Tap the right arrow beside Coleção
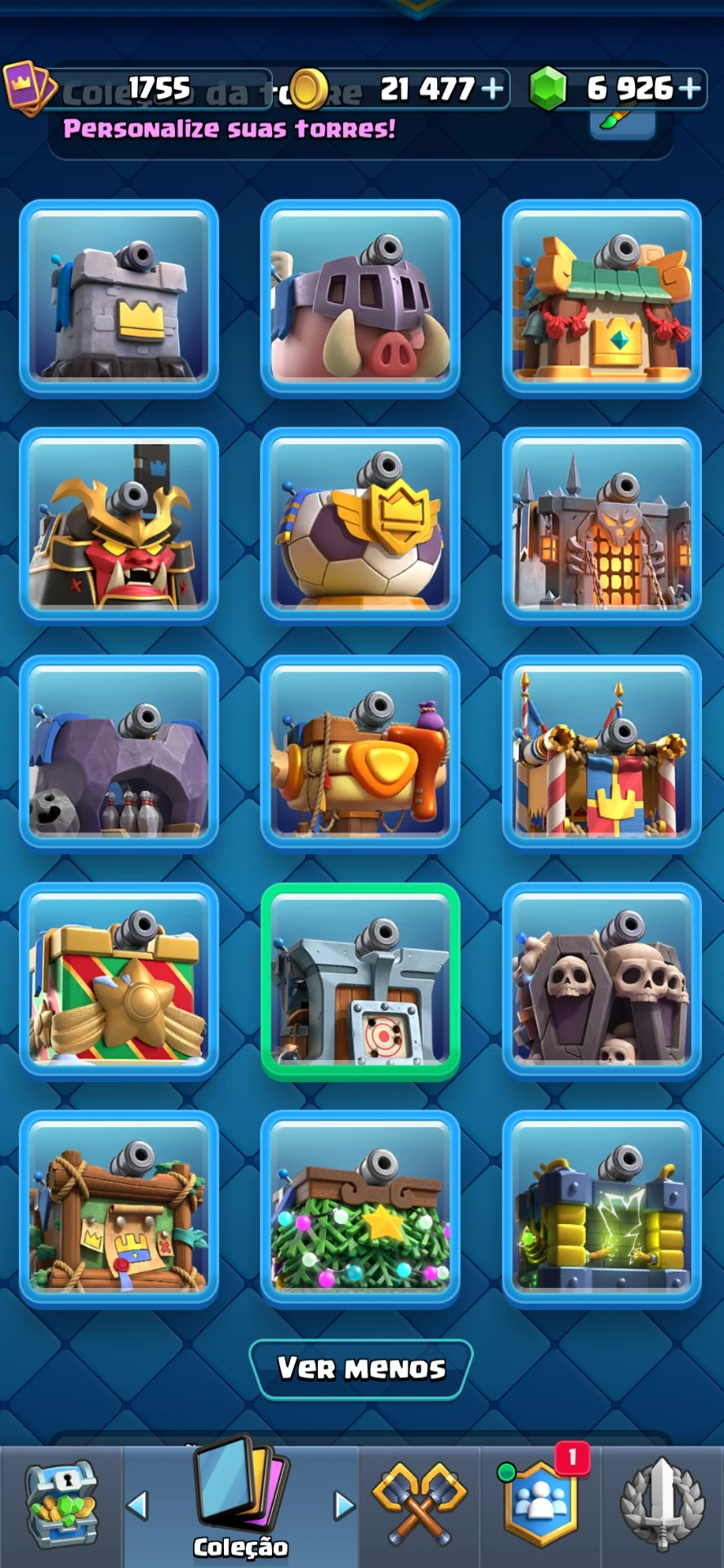The height and width of the screenshot is (1568, 724). pyautogui.click(x=345, y=1505)
